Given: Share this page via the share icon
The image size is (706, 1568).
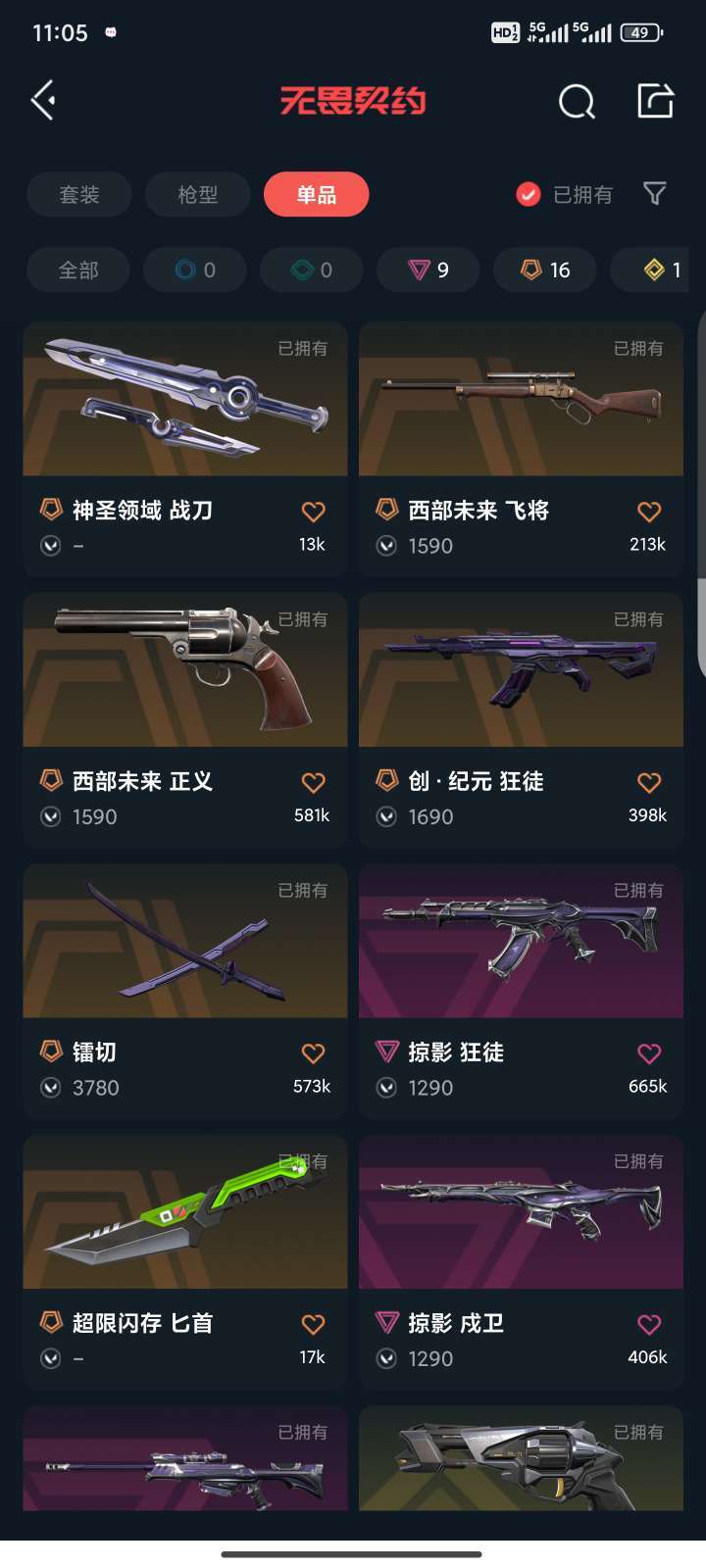Looking at the screenshot, I should tap(655, 100).
